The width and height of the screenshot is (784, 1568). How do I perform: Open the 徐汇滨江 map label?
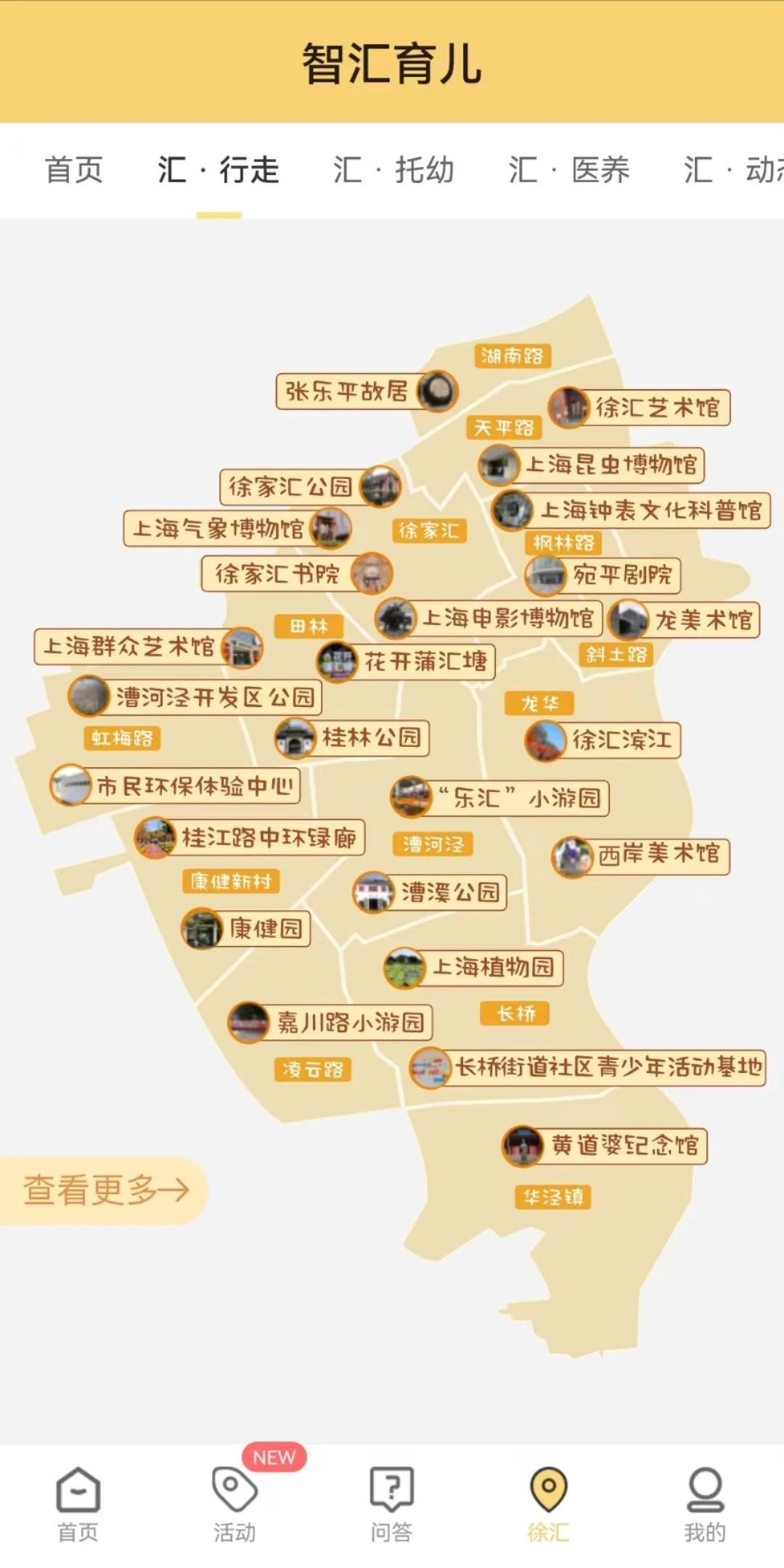[x=603, y=740]
